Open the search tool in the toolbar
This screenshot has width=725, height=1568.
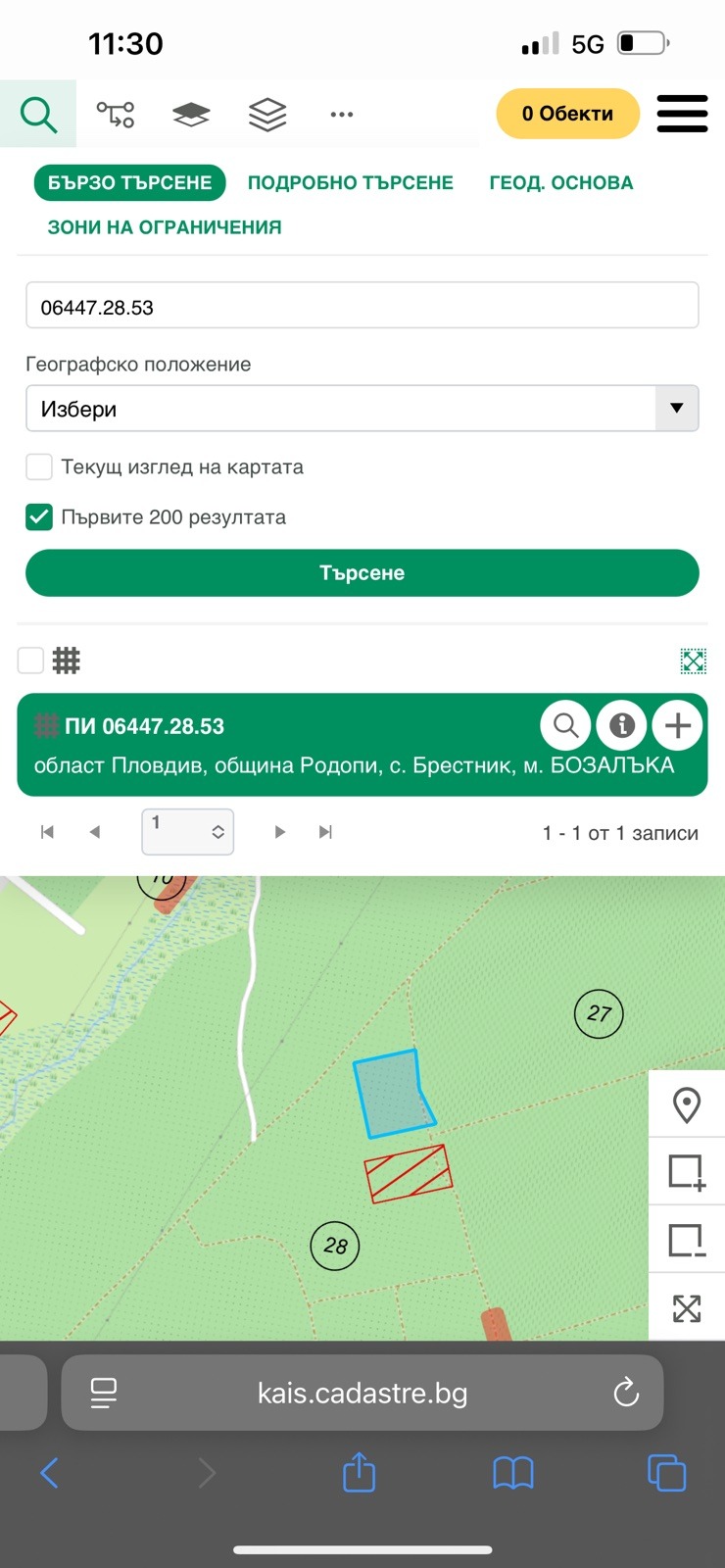click(x=38, y=115)
